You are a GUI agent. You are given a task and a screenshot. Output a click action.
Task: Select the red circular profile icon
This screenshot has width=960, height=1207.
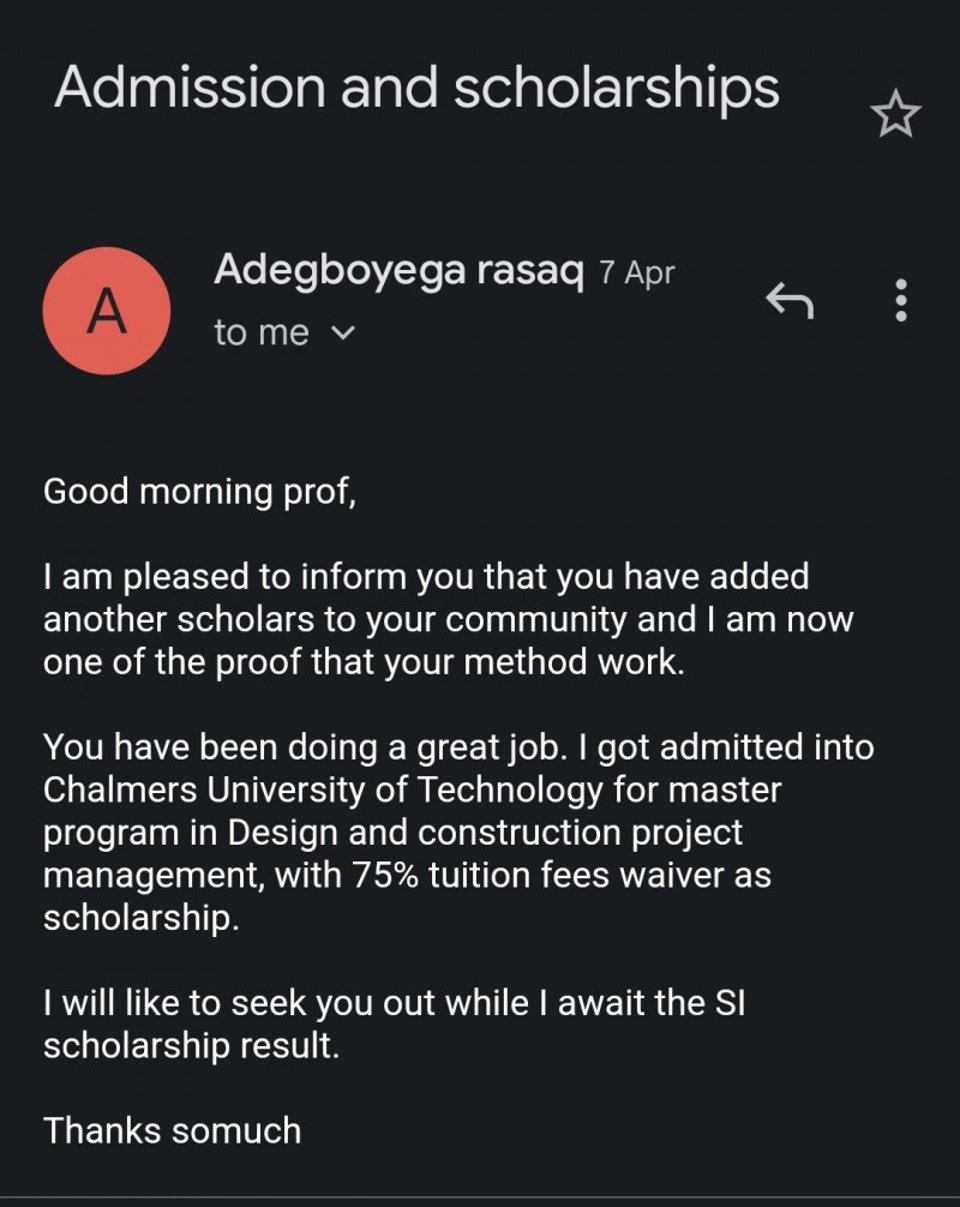[x=108, y=312]
